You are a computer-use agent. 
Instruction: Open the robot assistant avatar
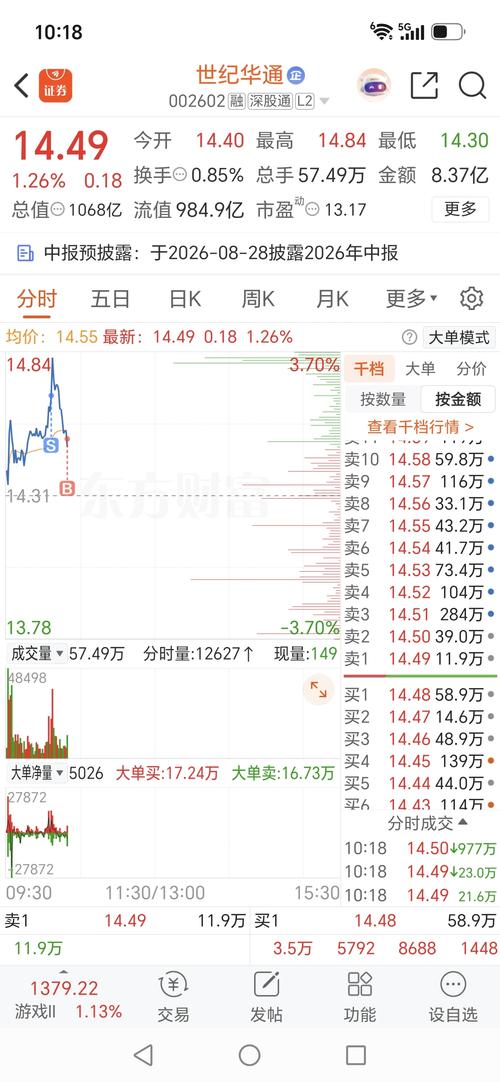coord(374,86)
